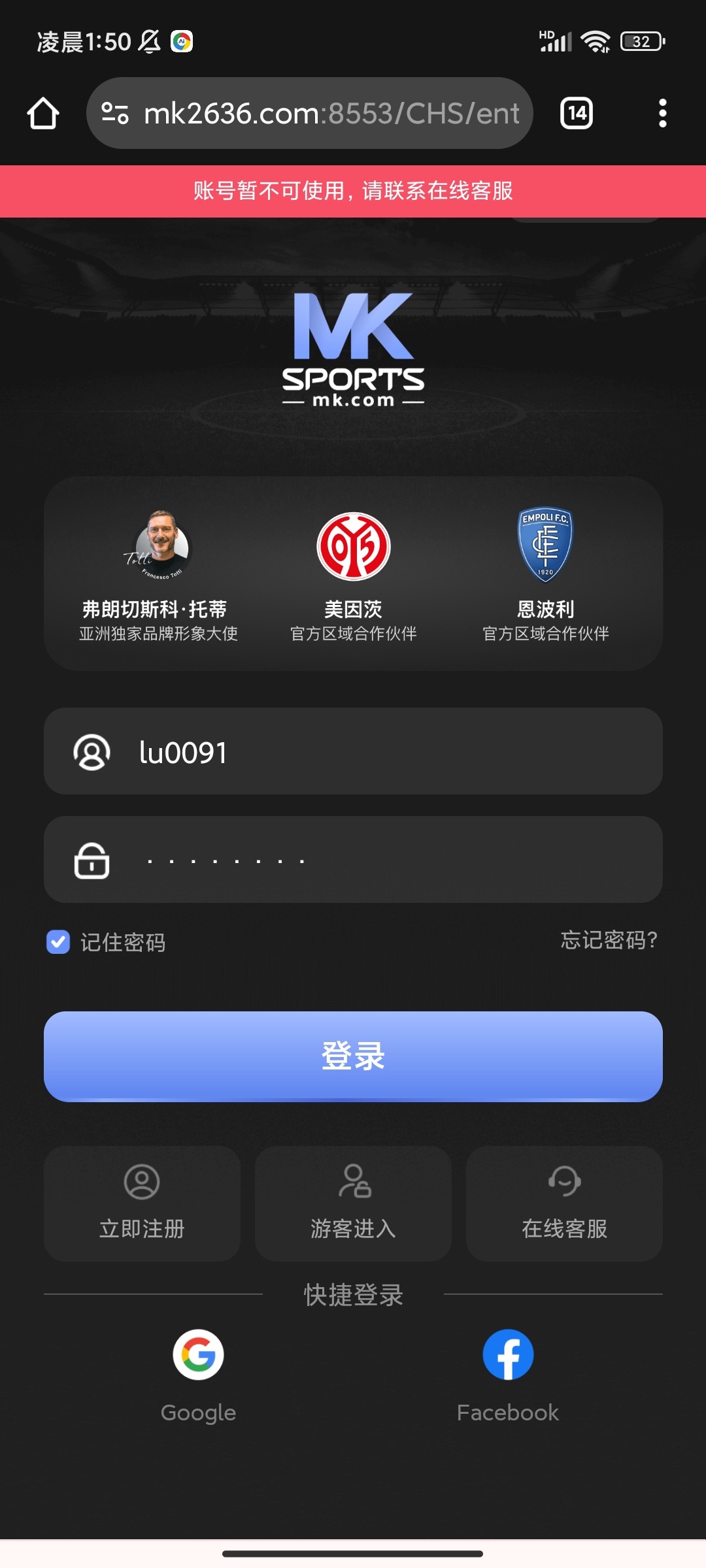Click the password field lock icon

coord(92,860)
